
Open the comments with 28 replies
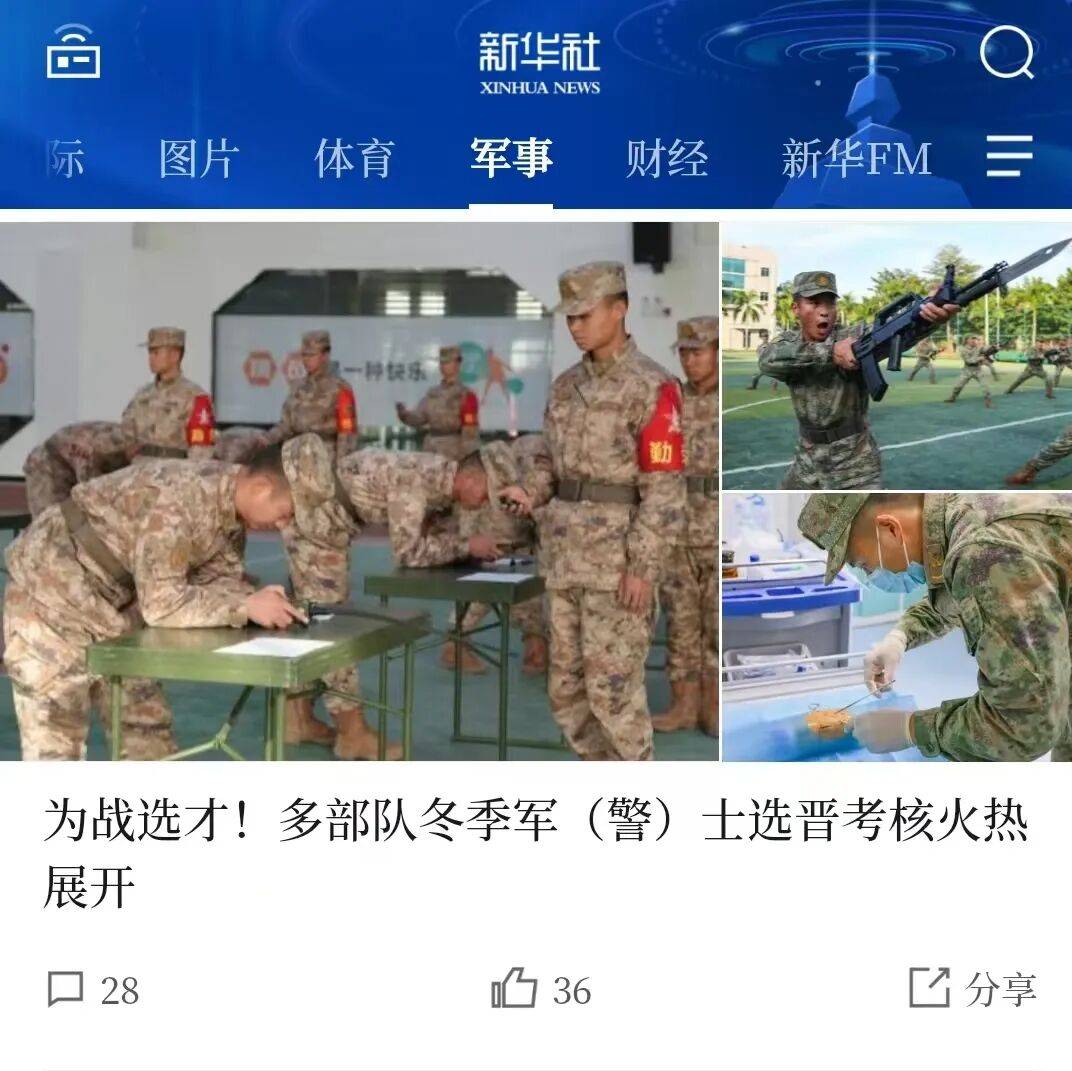click(93, 990)
